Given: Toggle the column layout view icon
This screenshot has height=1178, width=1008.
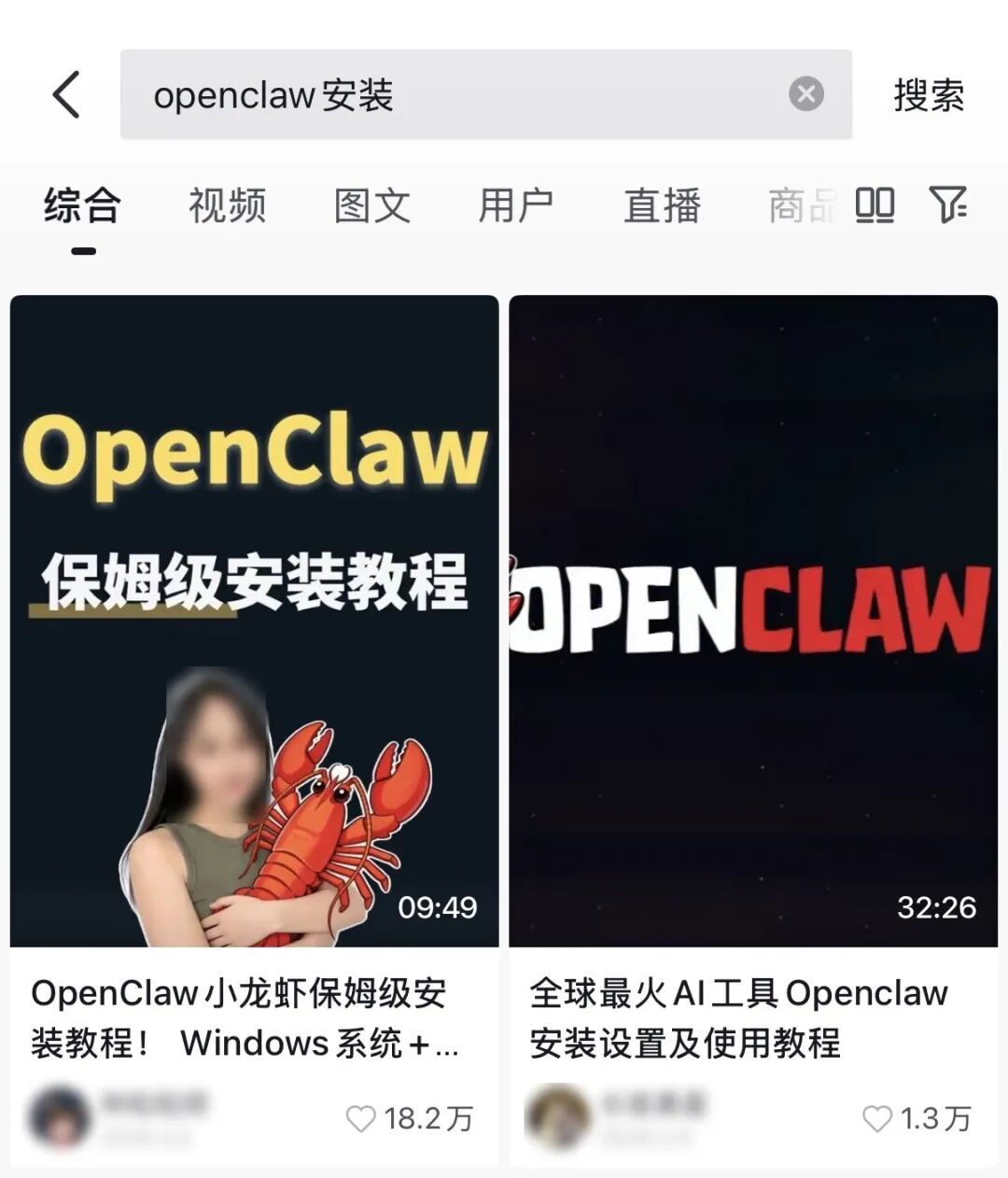Looking at the screenshot, I should pyautogui.click(x=875, y=205).
